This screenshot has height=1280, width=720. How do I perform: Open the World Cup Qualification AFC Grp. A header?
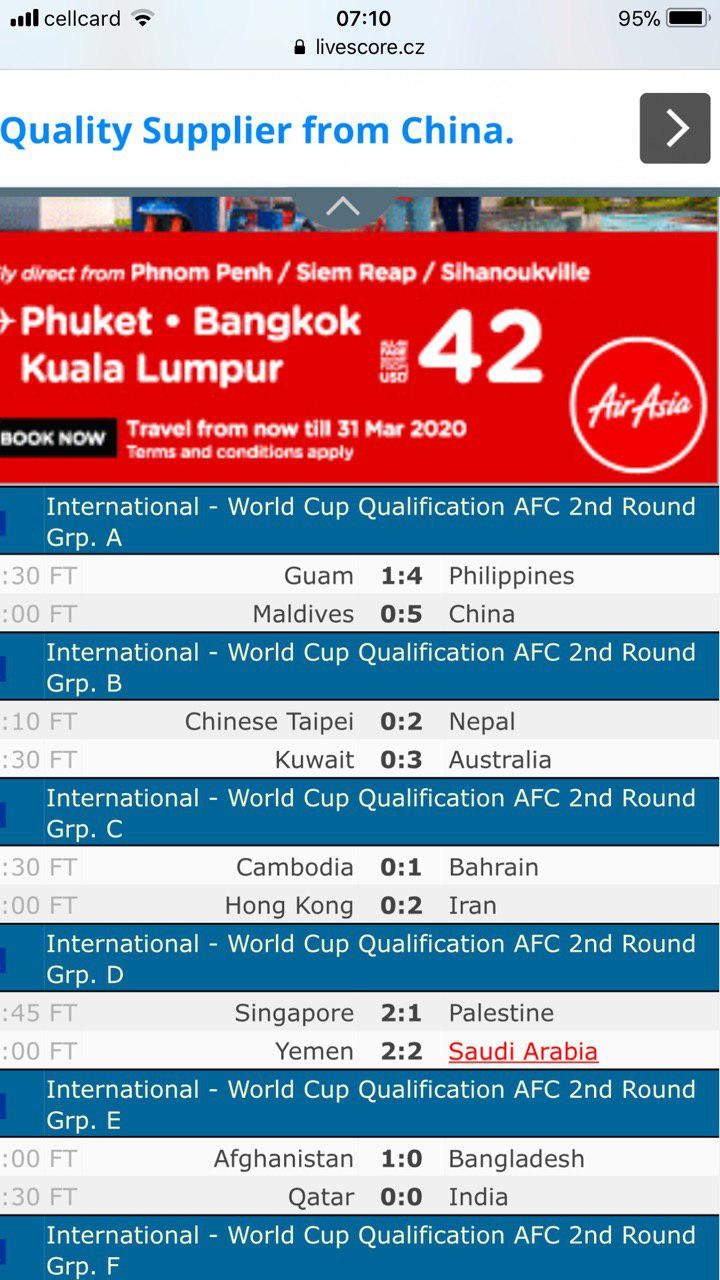pyautogui.click(x=370, y=521)
